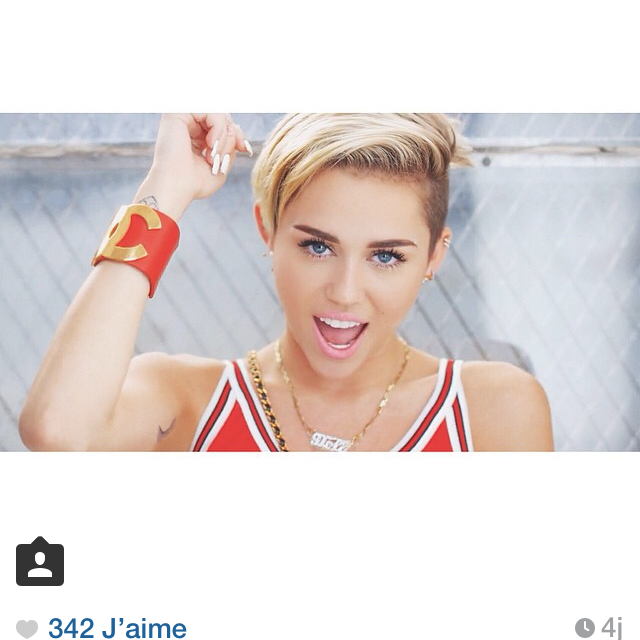Show people tagged in this photo
Screen dimensions: 640x640
(x=40, y=563)
